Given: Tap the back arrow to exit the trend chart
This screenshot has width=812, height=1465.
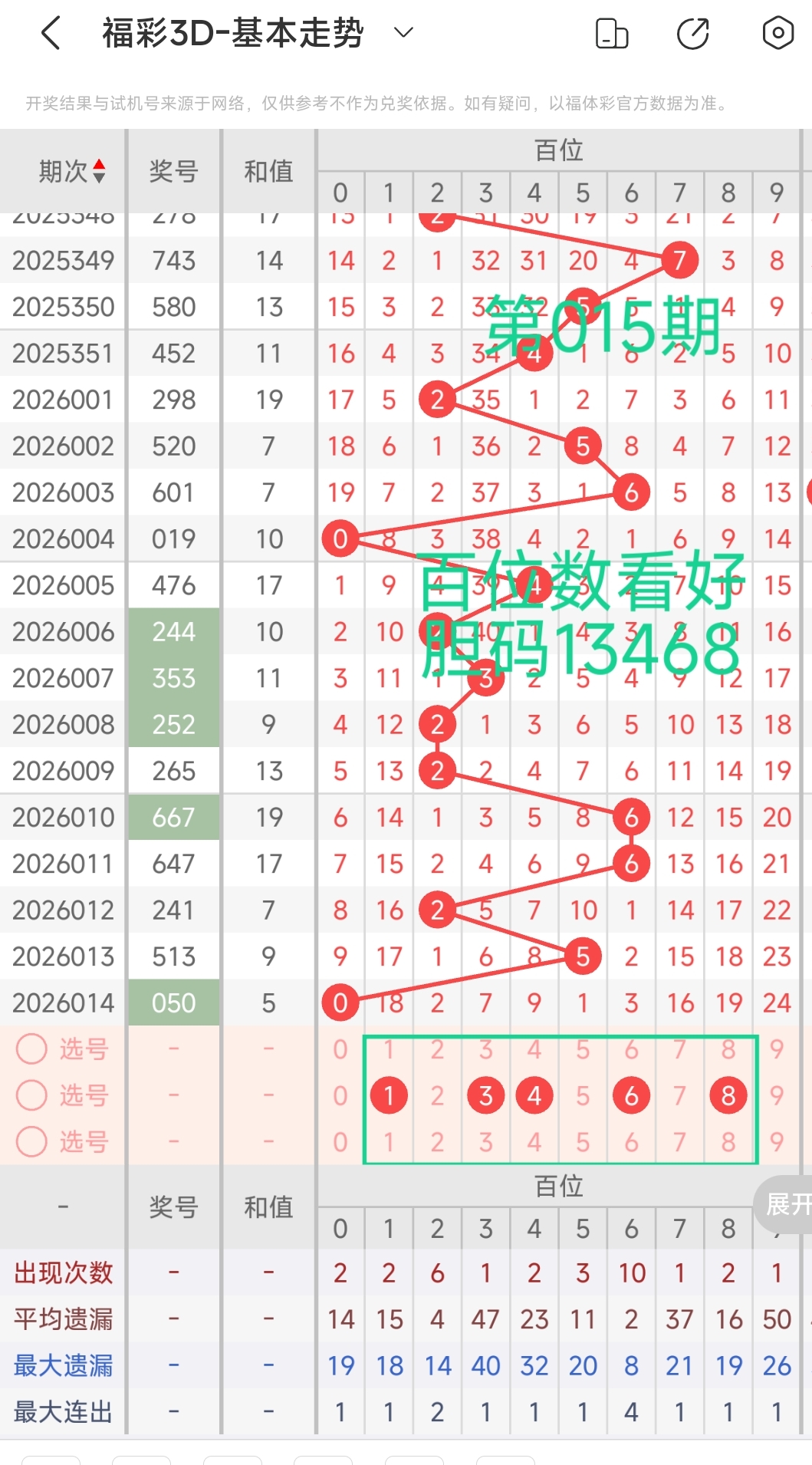Looking at the screenshot, I should 51,33.
